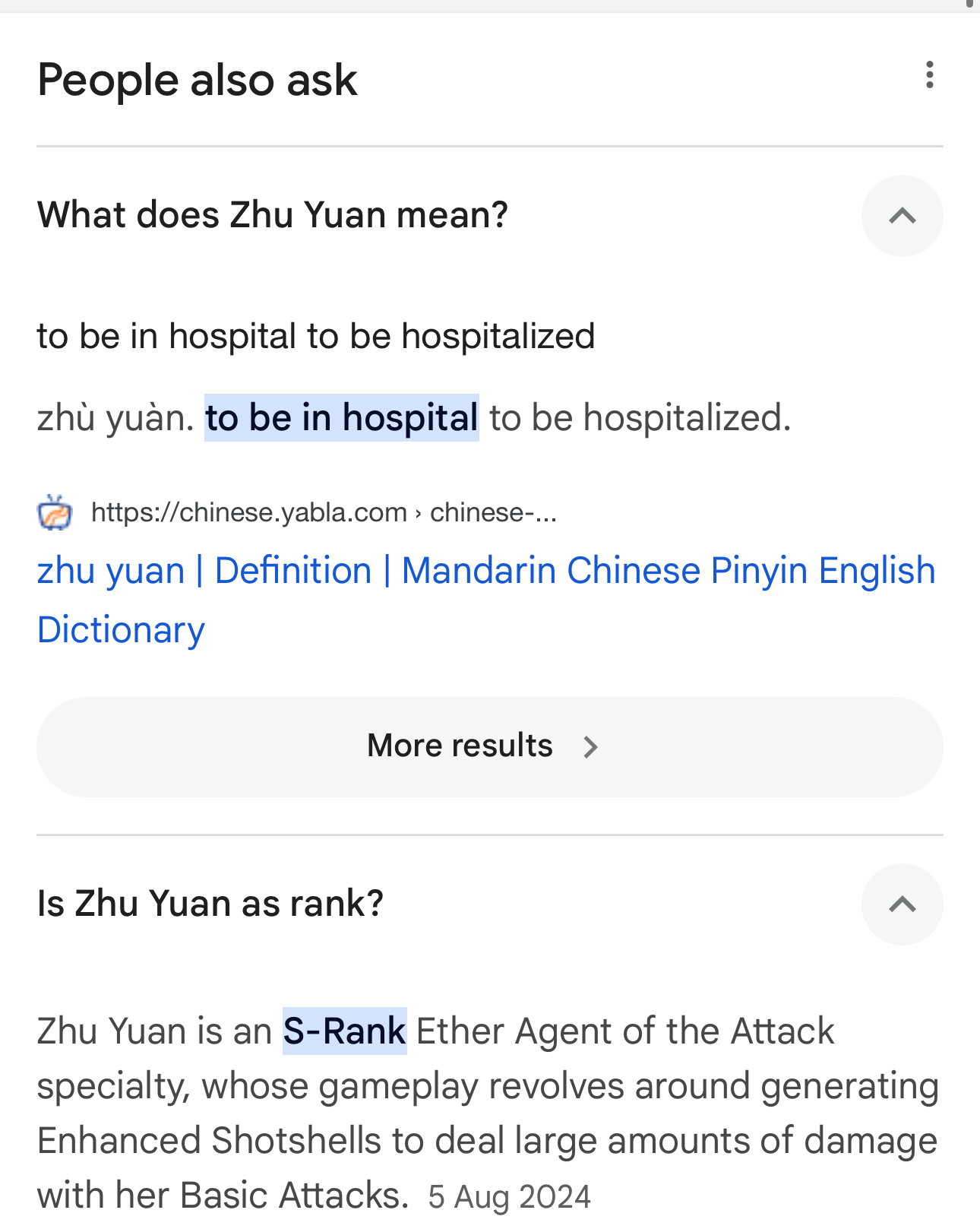Open the question 'Is Zhu Yuan as rank?'
Viewport: 980px width, 1229px height.
211,903
